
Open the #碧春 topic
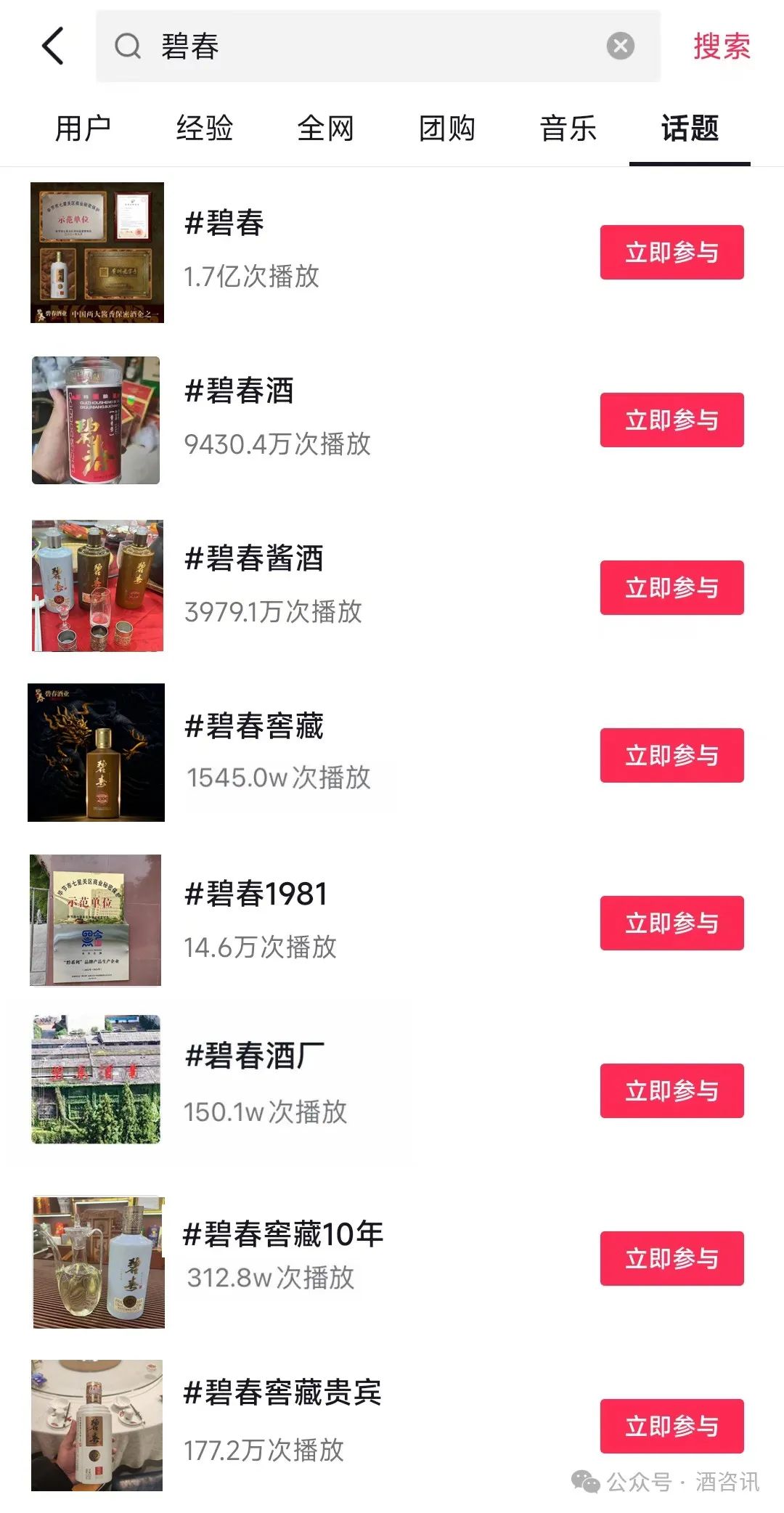click(225, 223)
